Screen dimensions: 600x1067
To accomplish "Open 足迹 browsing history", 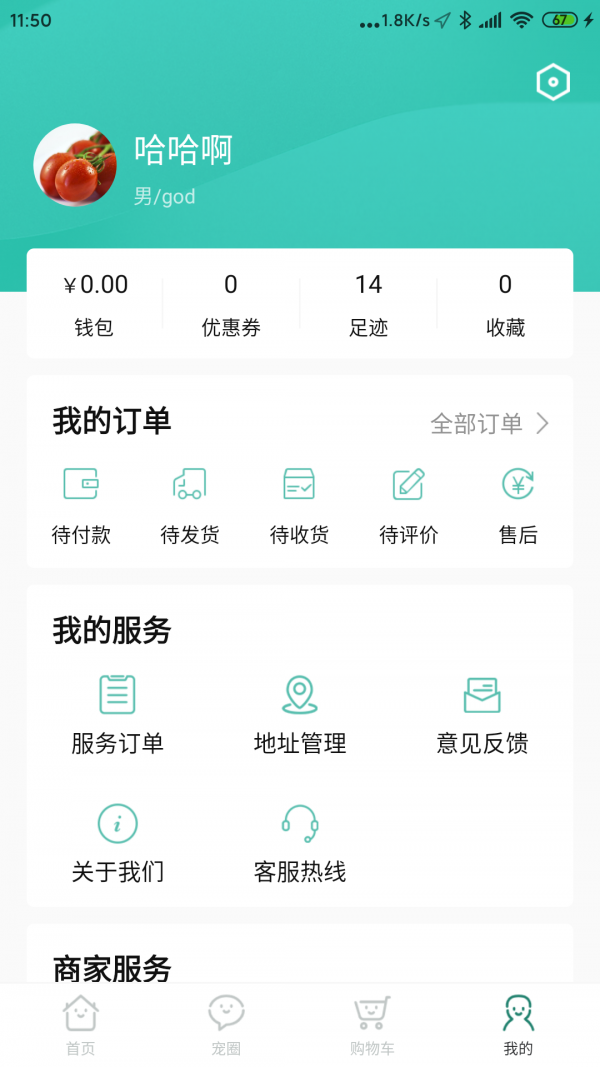I will pyautogui.click(x=368, y=304).
